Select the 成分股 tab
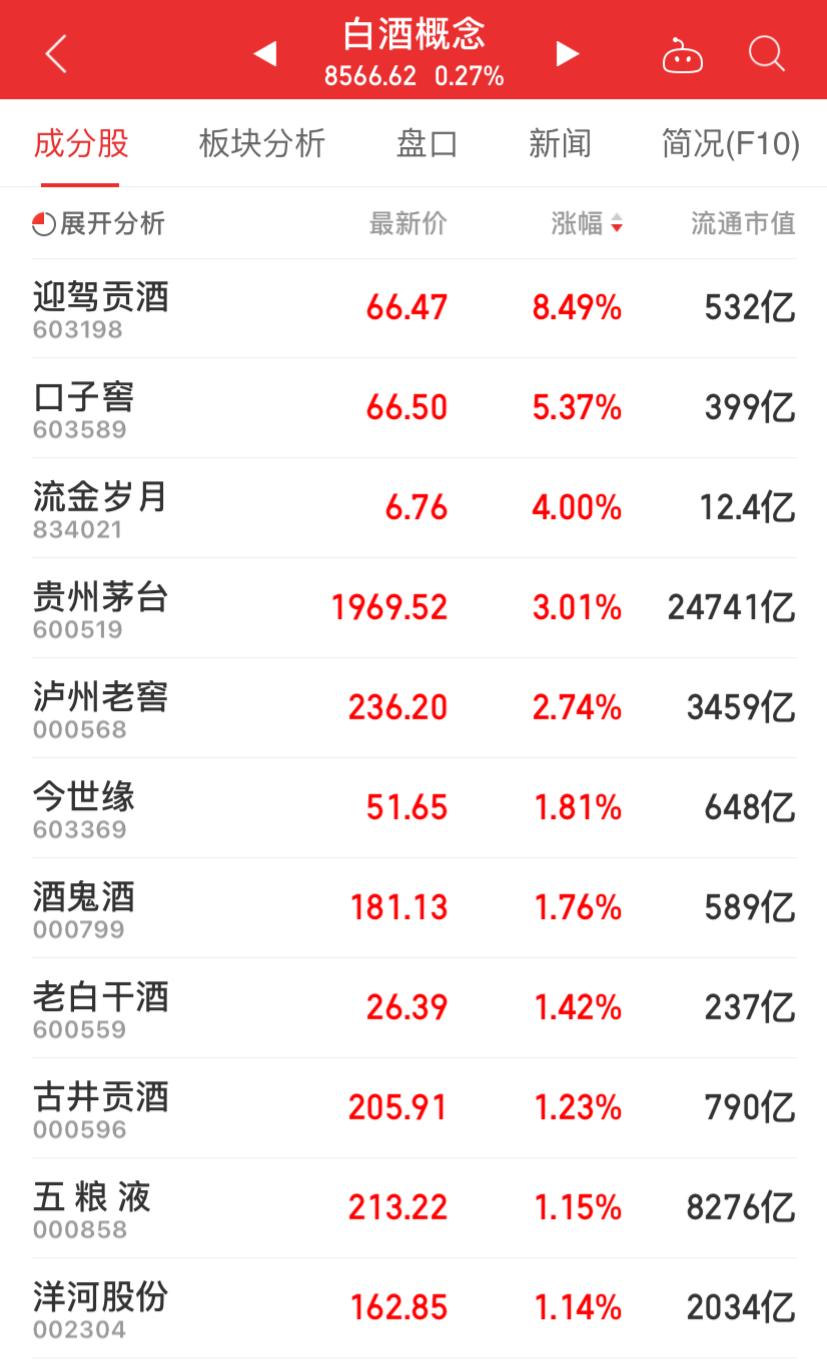 pyautogui.click(x=81, y=144)
